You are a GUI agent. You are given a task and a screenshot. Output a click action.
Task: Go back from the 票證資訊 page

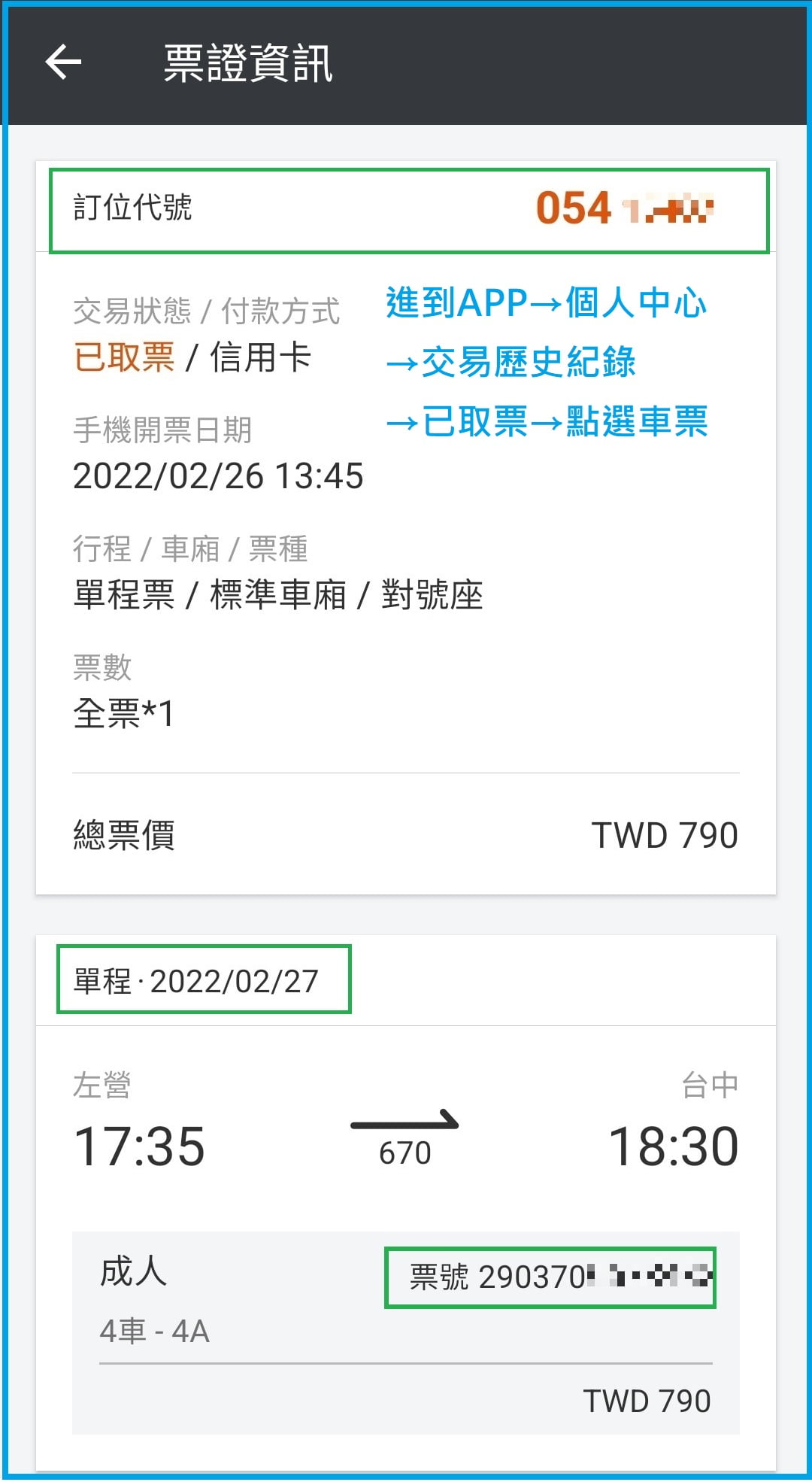point(63,62)
